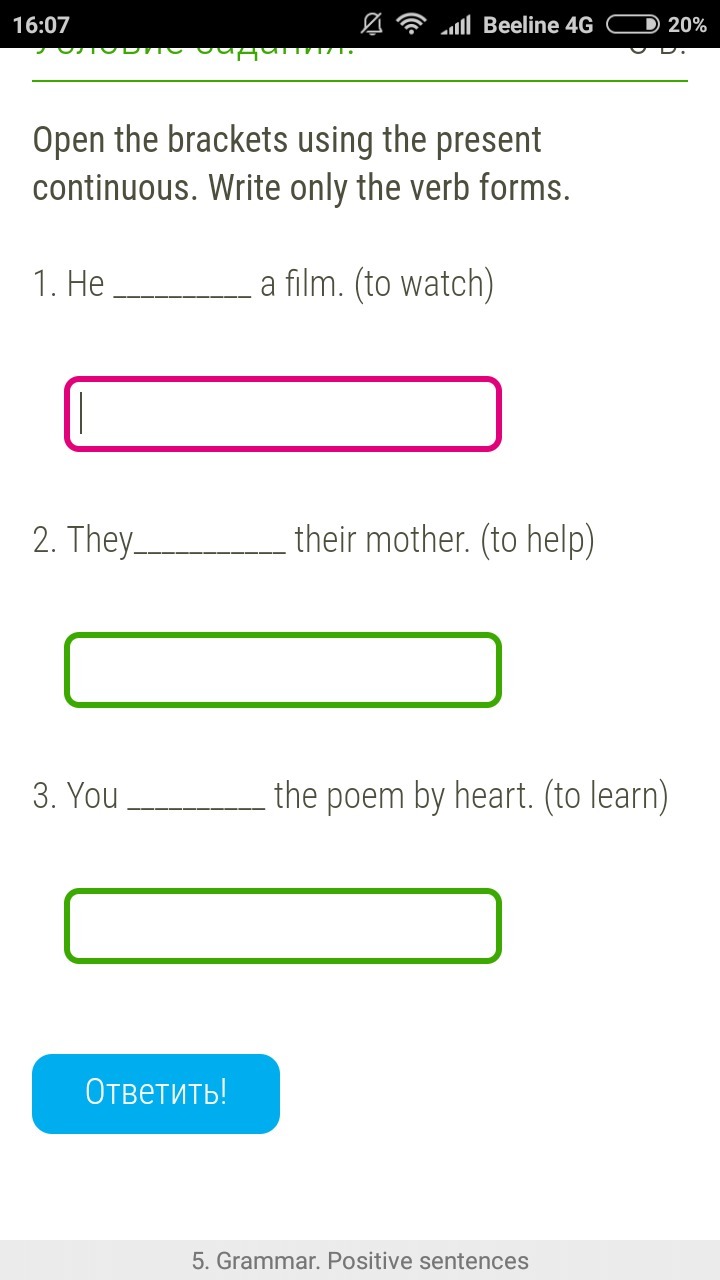Select the answer field for 'to learn'
Image resolution: width=720 pixels, height=1280 pixels.
[283, 926]
